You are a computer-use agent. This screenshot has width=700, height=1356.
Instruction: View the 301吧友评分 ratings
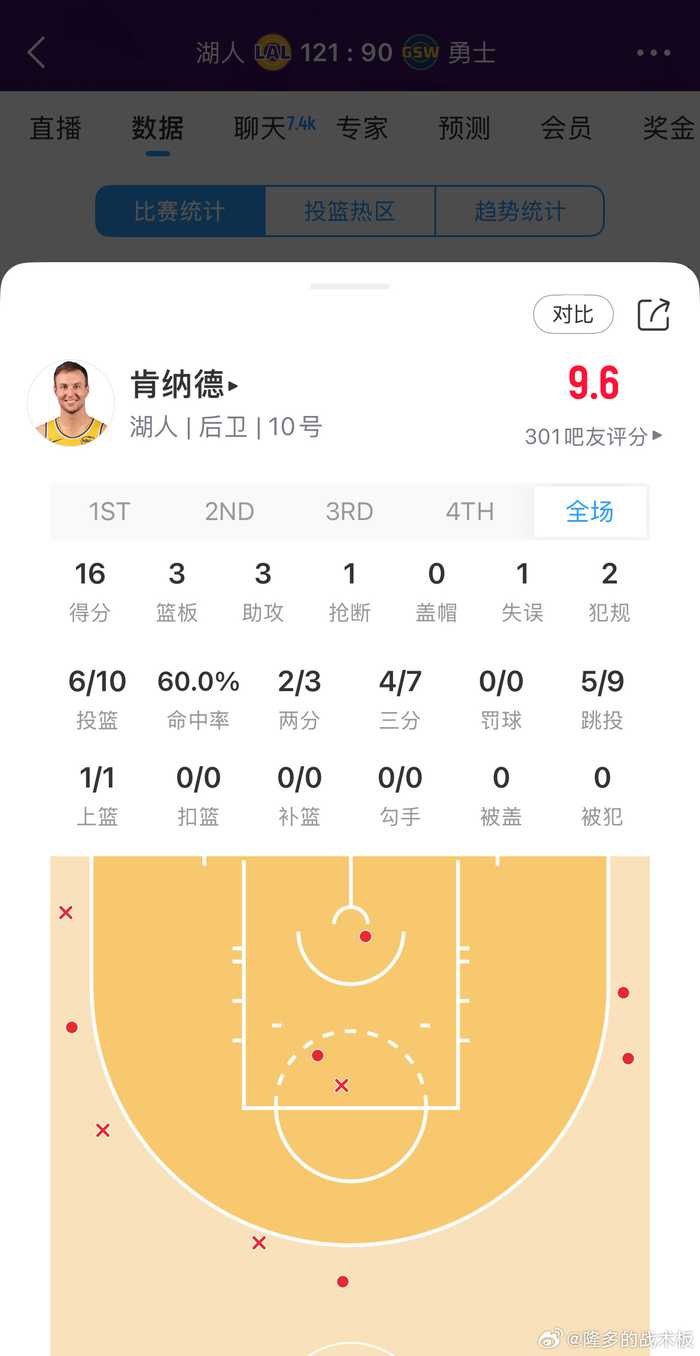pos(593,436)
